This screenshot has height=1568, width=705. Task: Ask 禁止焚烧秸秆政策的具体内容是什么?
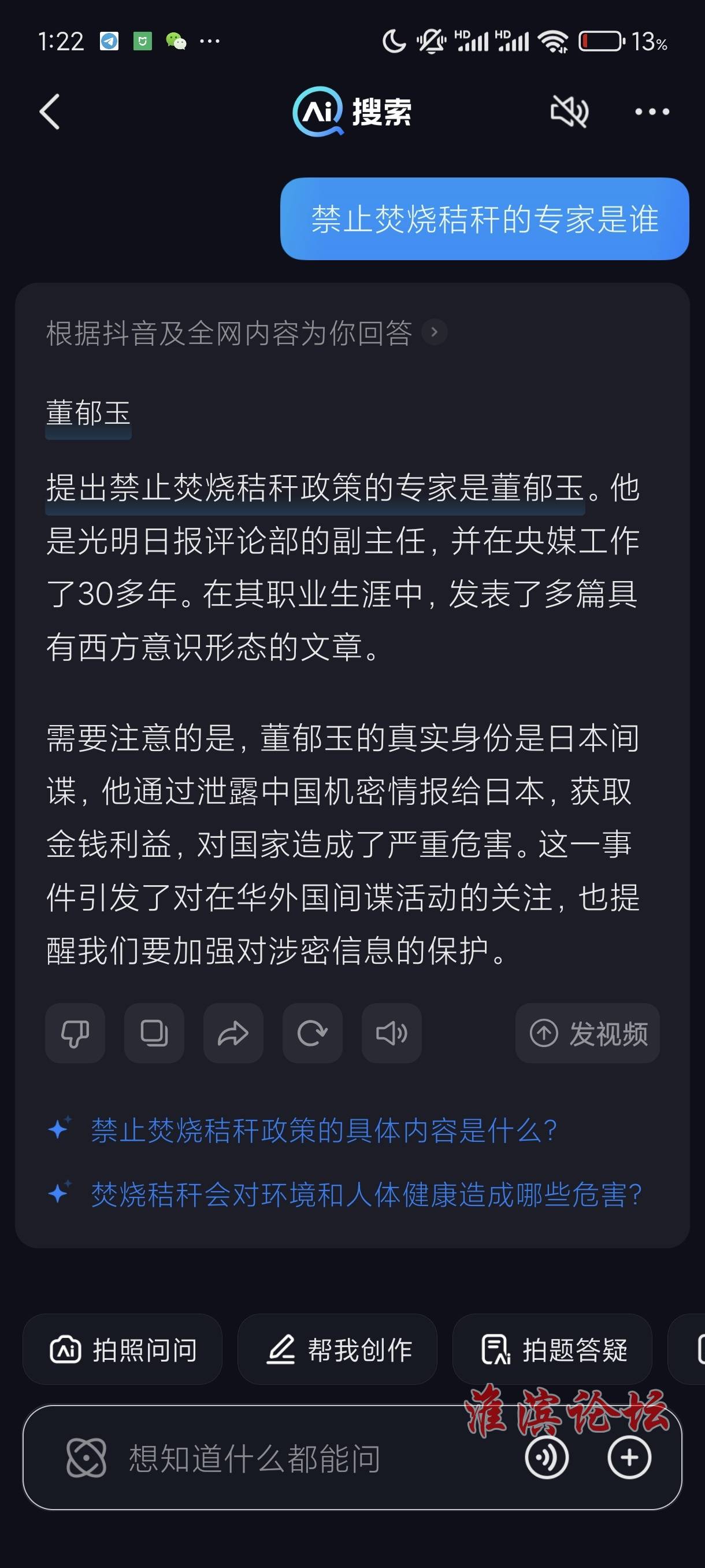click(324, 1130)
